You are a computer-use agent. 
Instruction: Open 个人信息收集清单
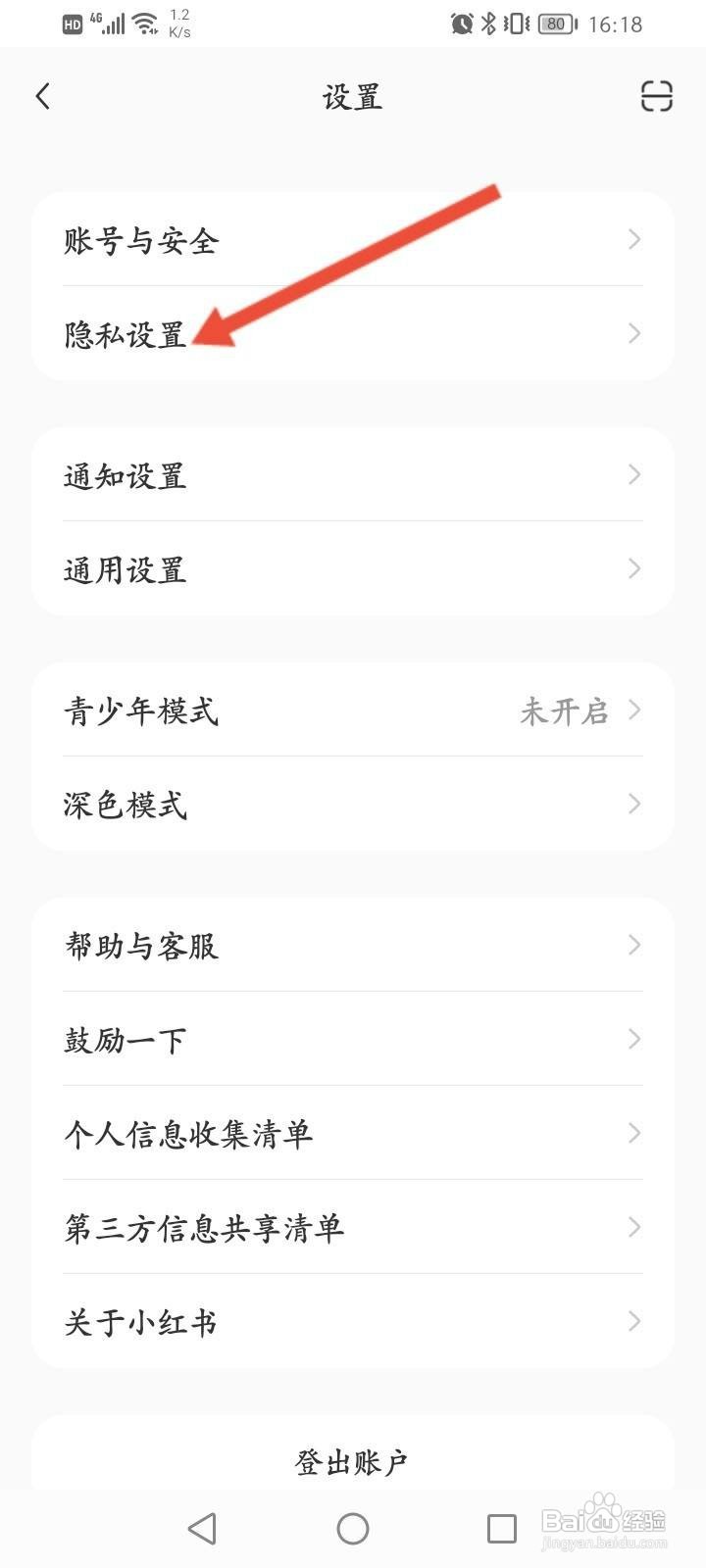pyautogui.click(x=353, y=1134)
